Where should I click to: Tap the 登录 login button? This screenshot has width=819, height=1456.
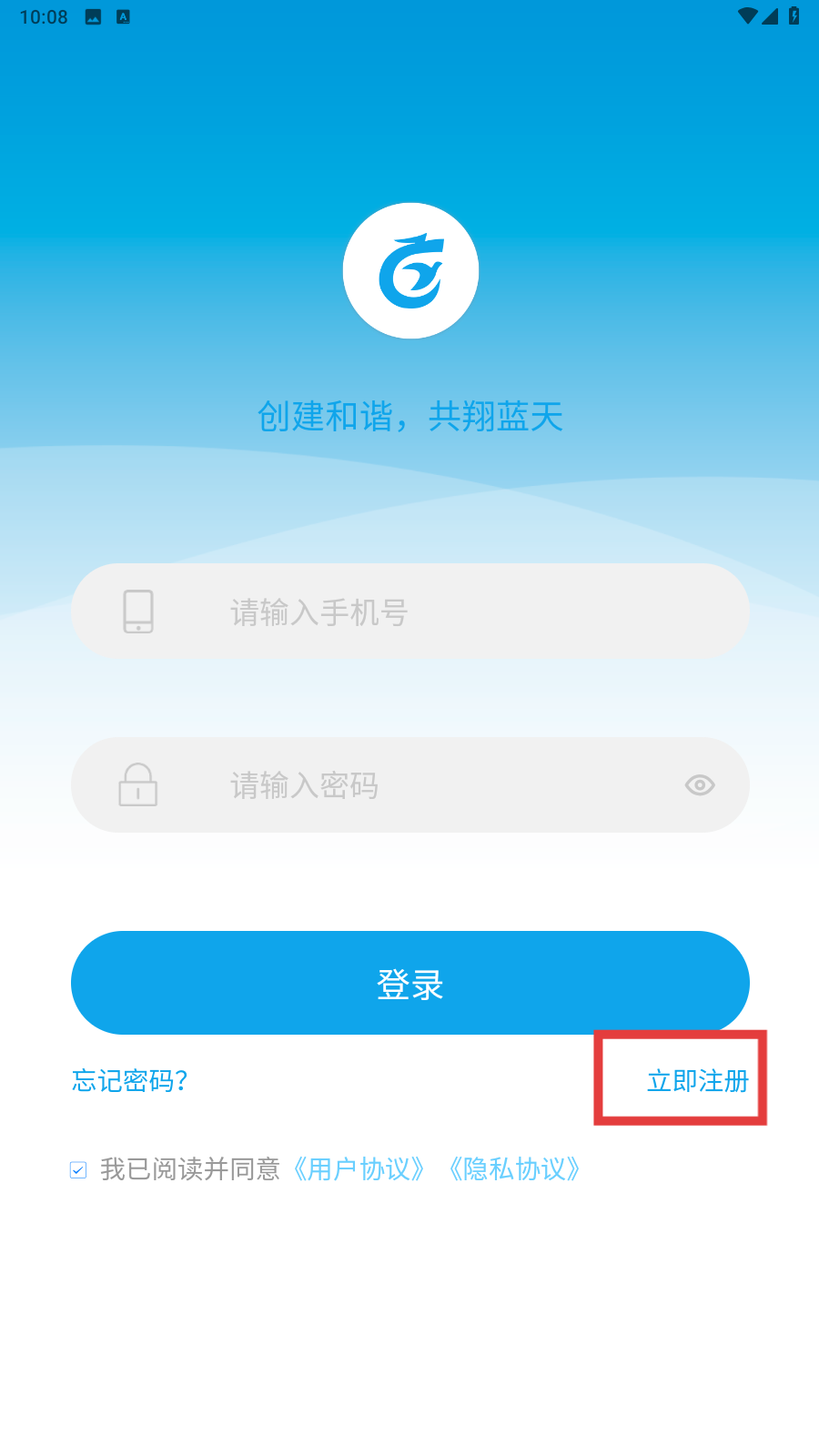[x=409, y=983]
